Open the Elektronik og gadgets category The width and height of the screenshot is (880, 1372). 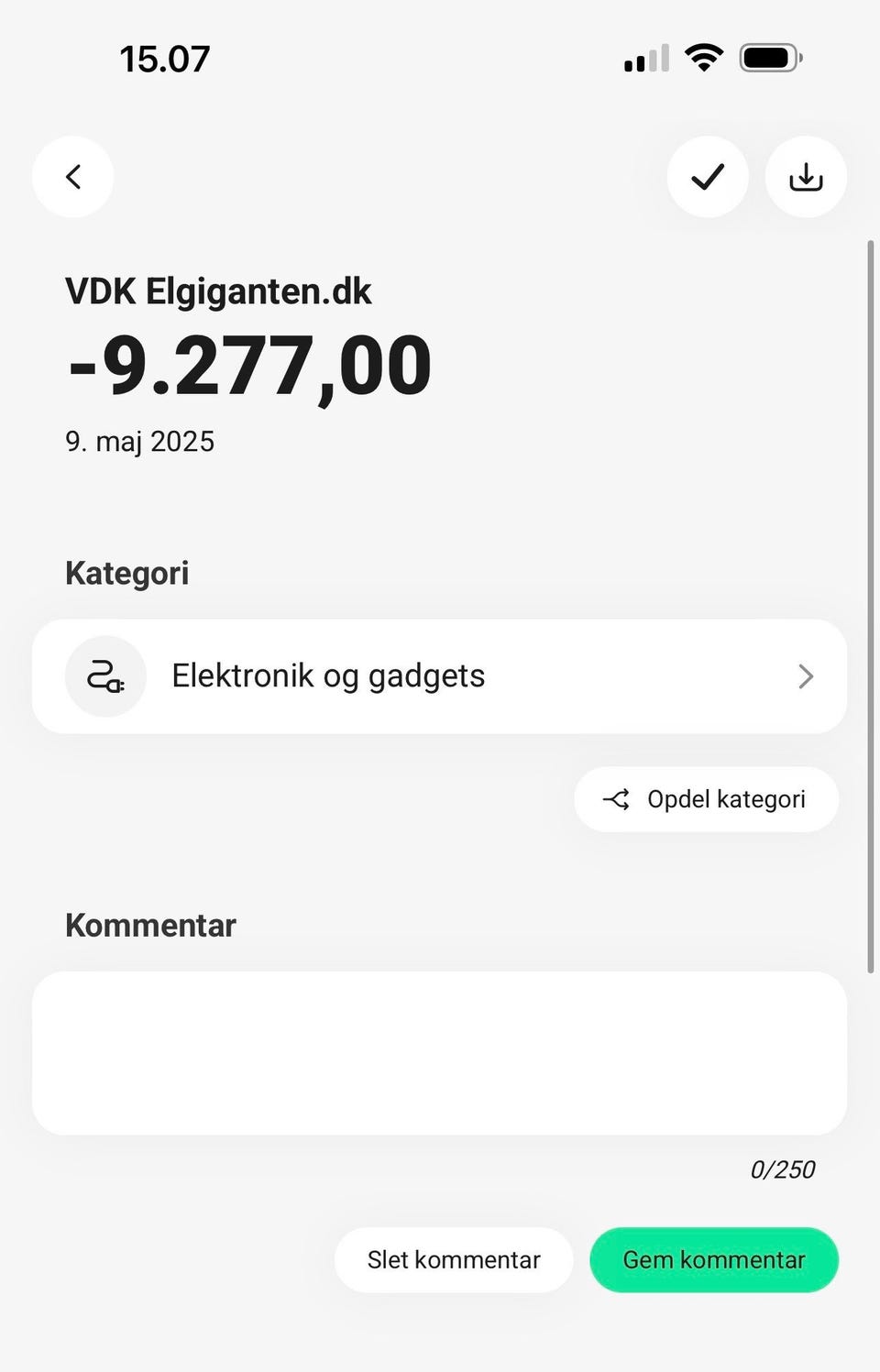pyautogui.click(x=439, y=676)
